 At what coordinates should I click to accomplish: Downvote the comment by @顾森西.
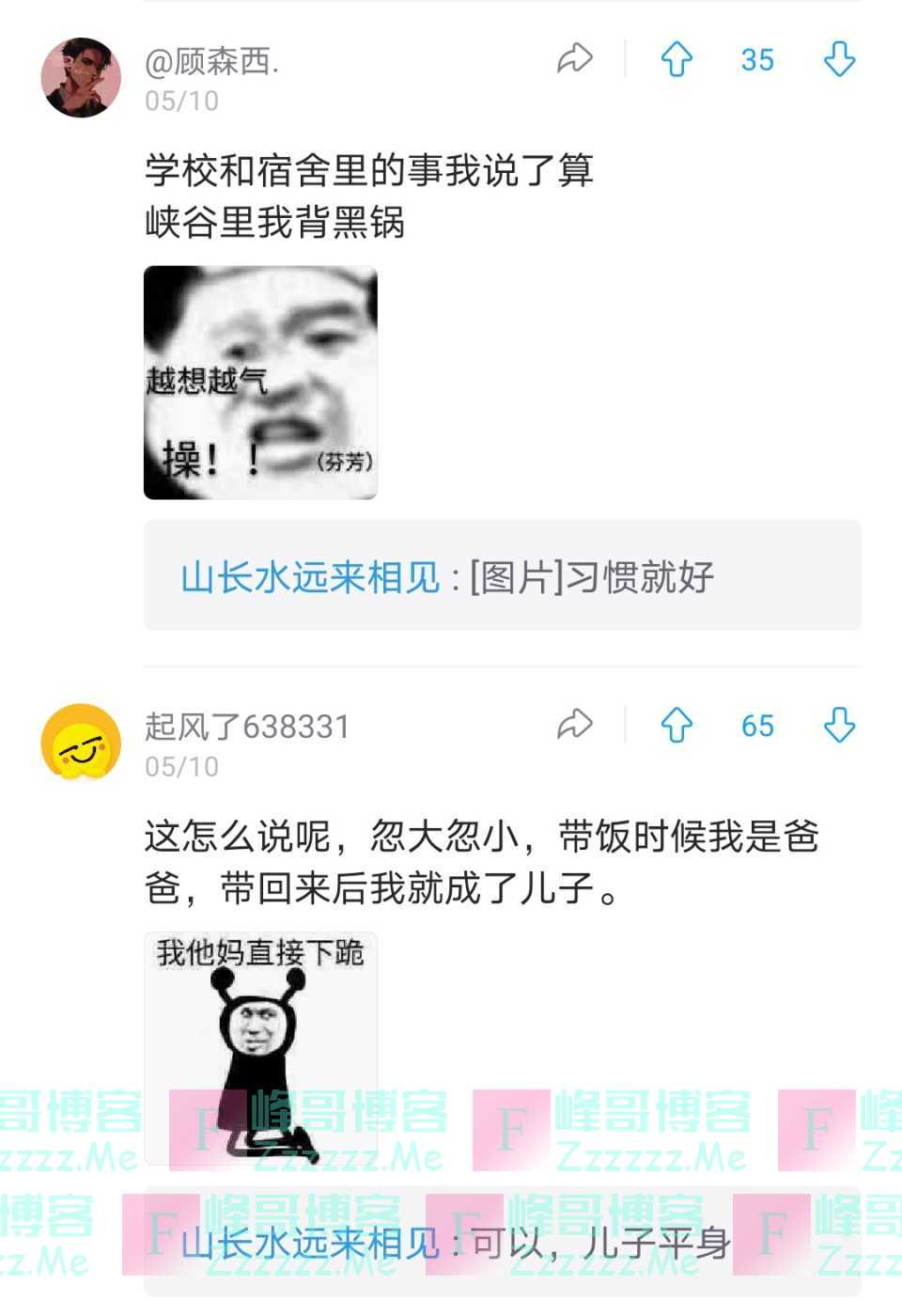coord(839,60)
